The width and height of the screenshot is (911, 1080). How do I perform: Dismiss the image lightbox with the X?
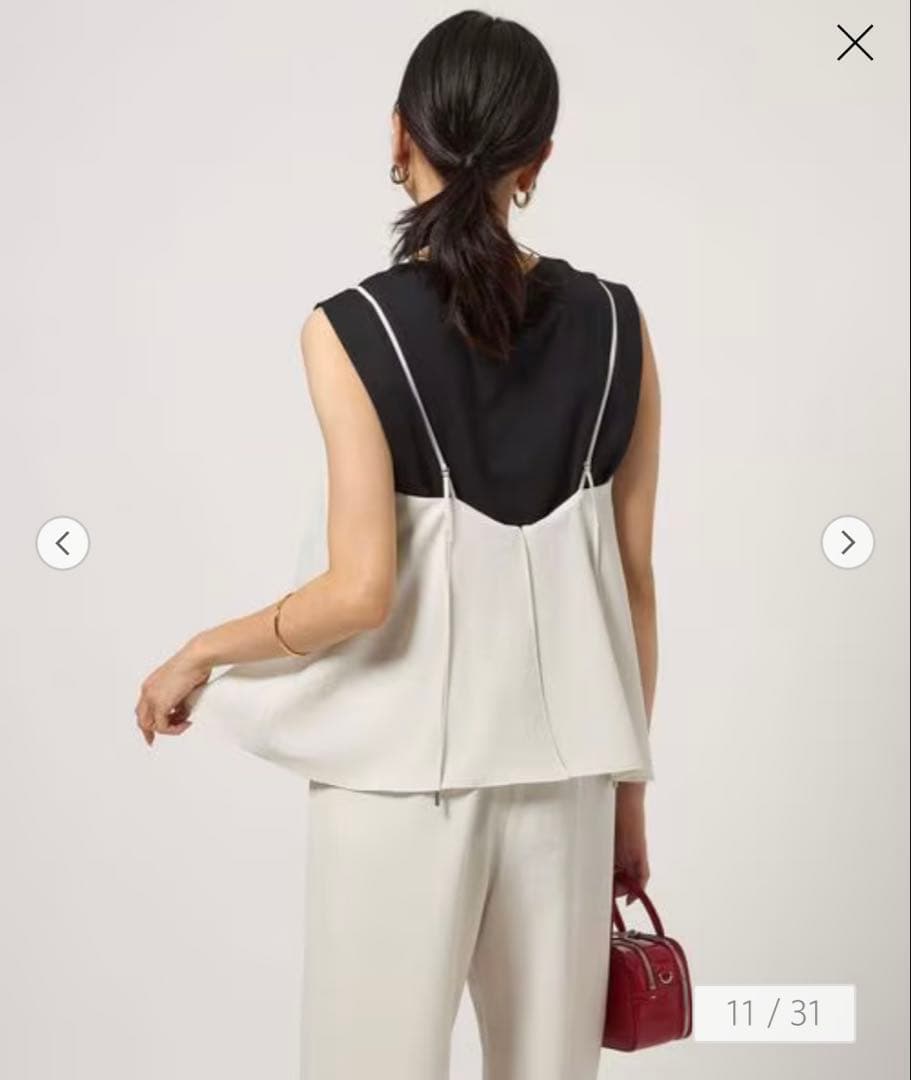point(856,44)
